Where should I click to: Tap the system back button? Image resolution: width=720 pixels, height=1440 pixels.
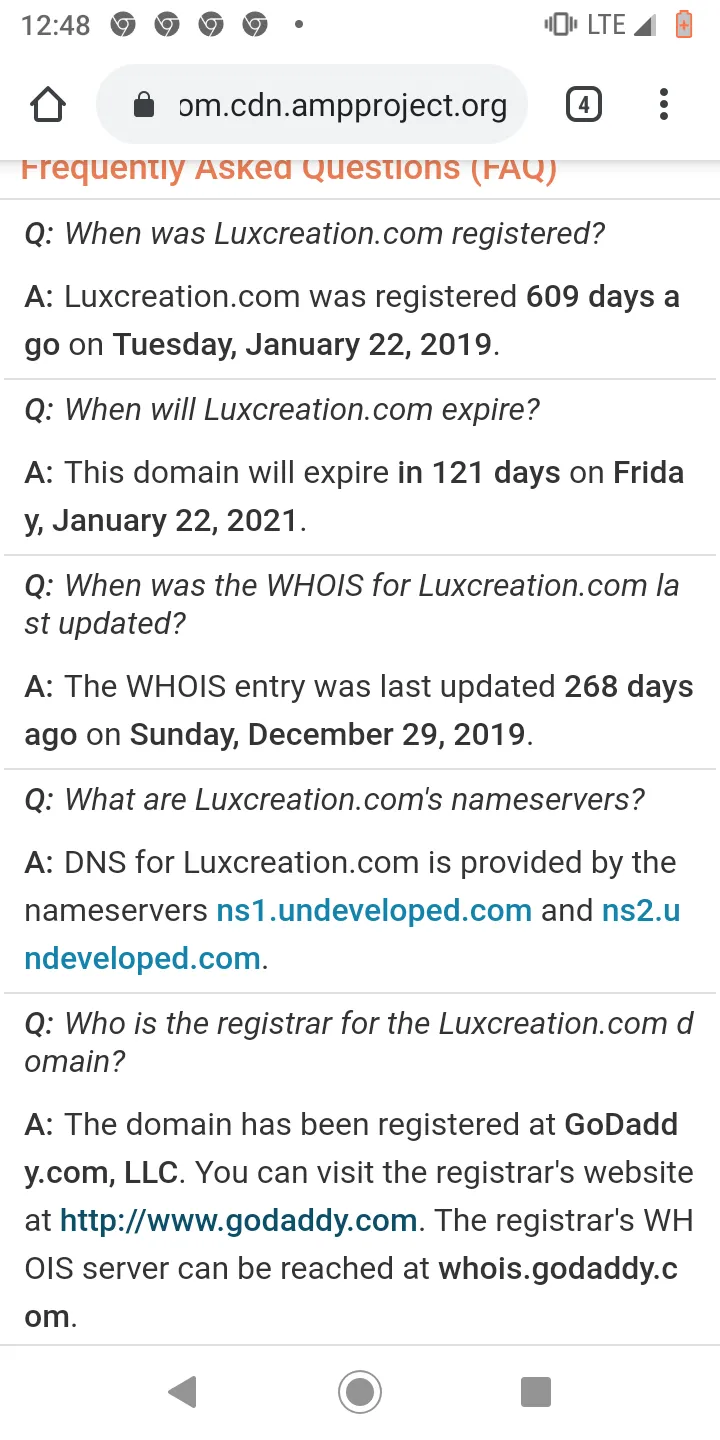(182, 1392)
